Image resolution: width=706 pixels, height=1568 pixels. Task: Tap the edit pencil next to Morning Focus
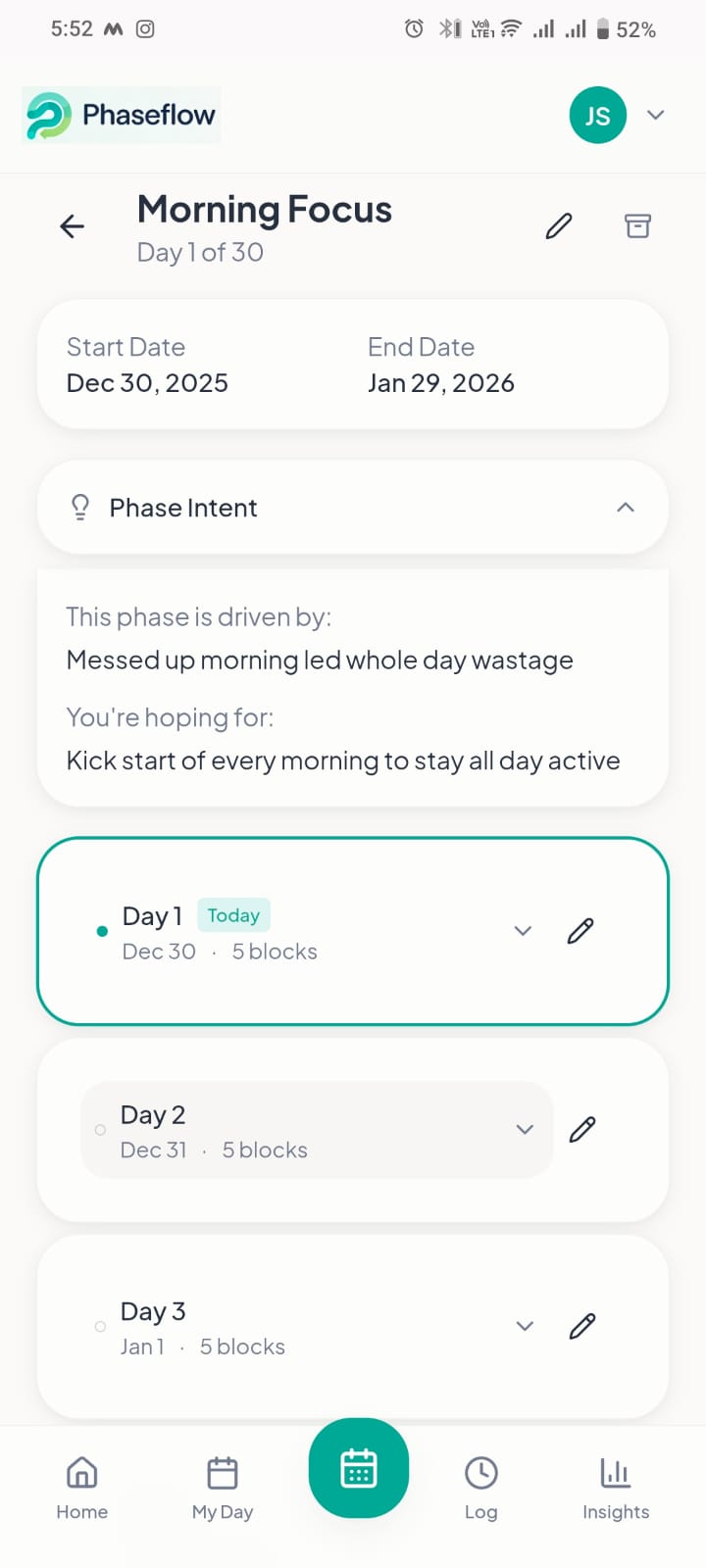coord(558,225)
